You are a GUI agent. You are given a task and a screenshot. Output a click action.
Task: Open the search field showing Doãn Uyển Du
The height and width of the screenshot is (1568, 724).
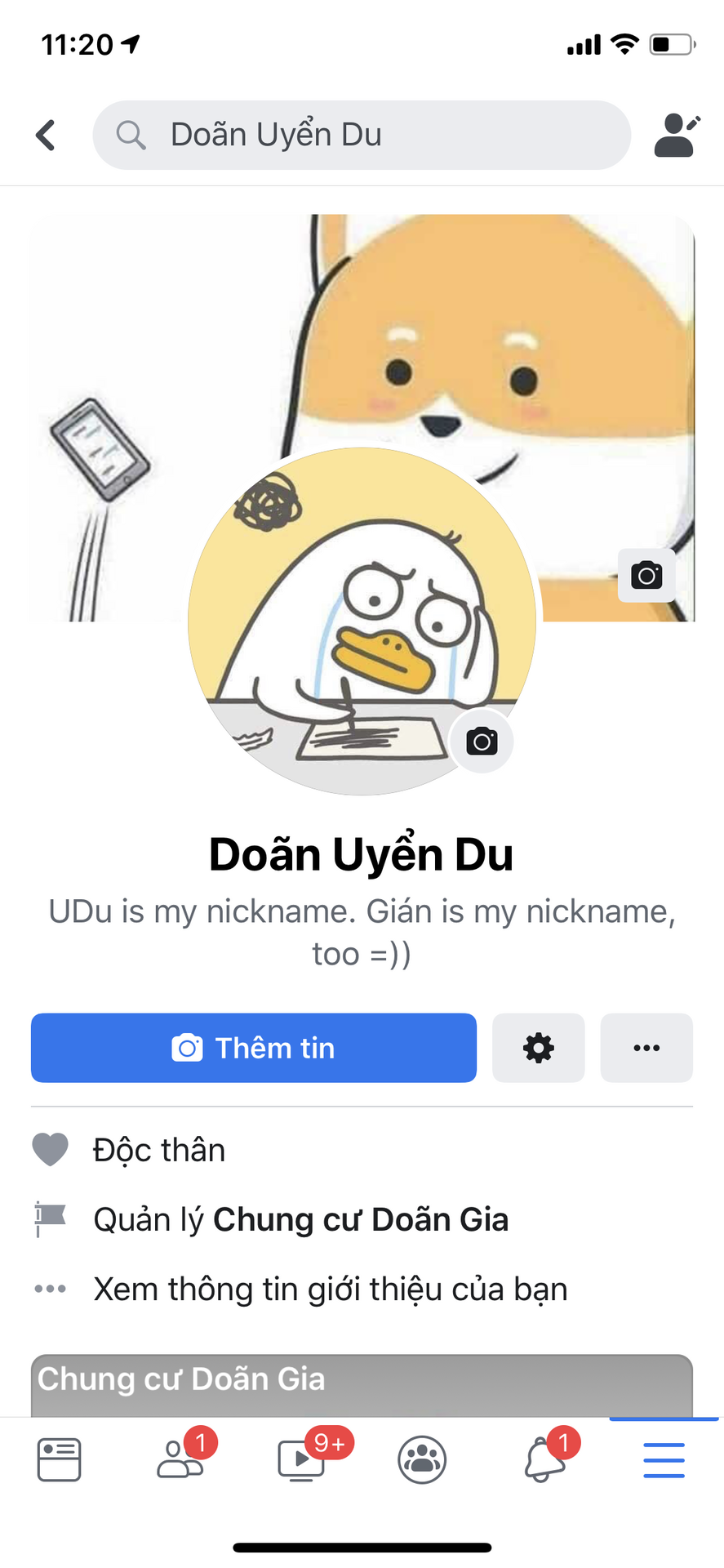pyautogui.click(x=361, y=135)
